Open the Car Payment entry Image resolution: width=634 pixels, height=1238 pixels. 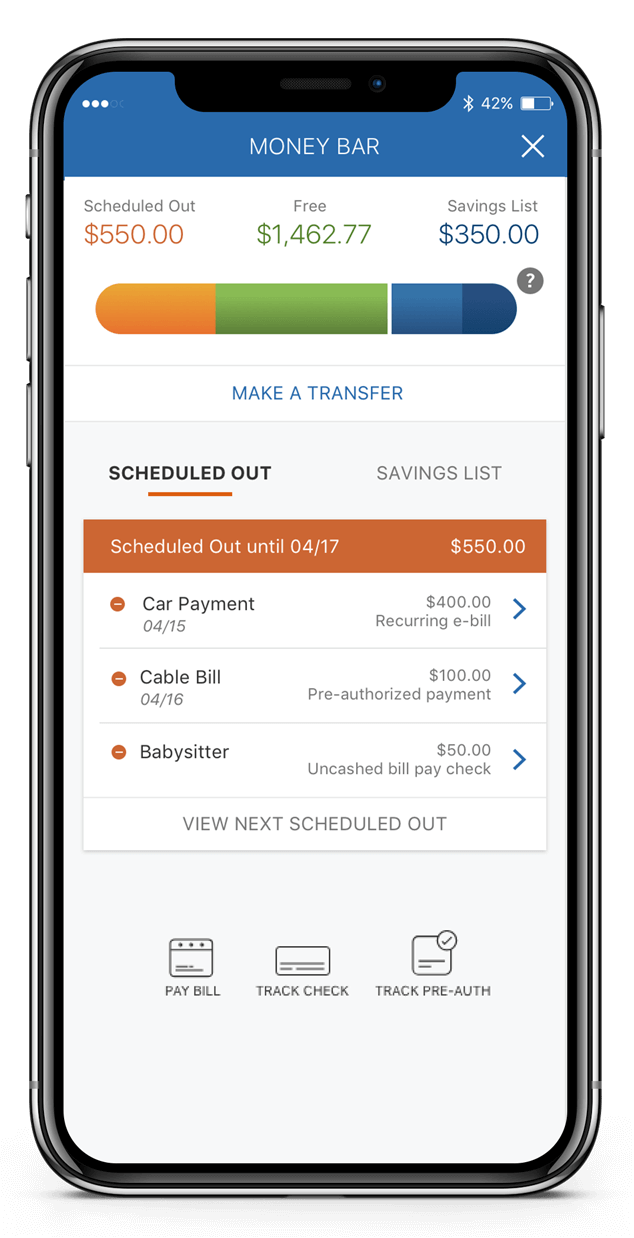click(x=315, y=611)
